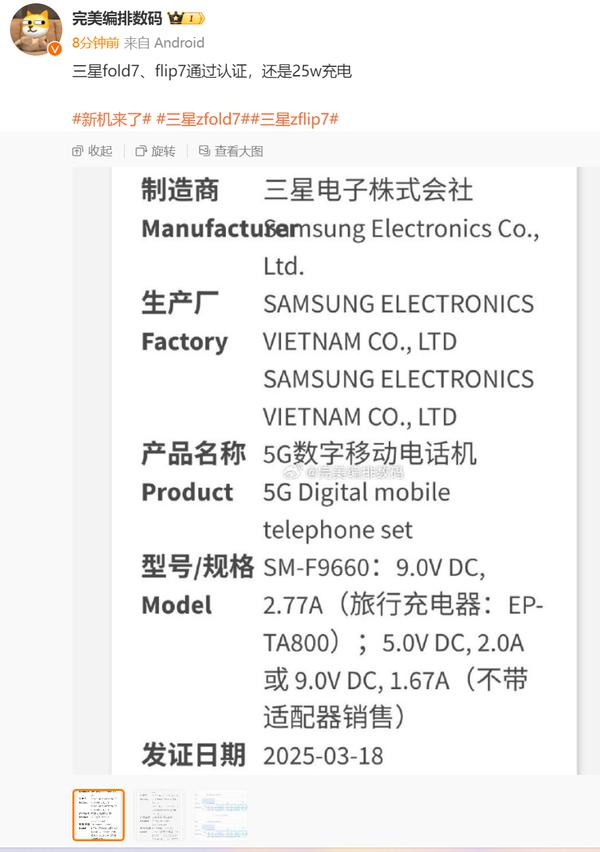Open the #三星zflip7# hashtag topic
This screenshot has width=600, height=852.
pos(297,119)
